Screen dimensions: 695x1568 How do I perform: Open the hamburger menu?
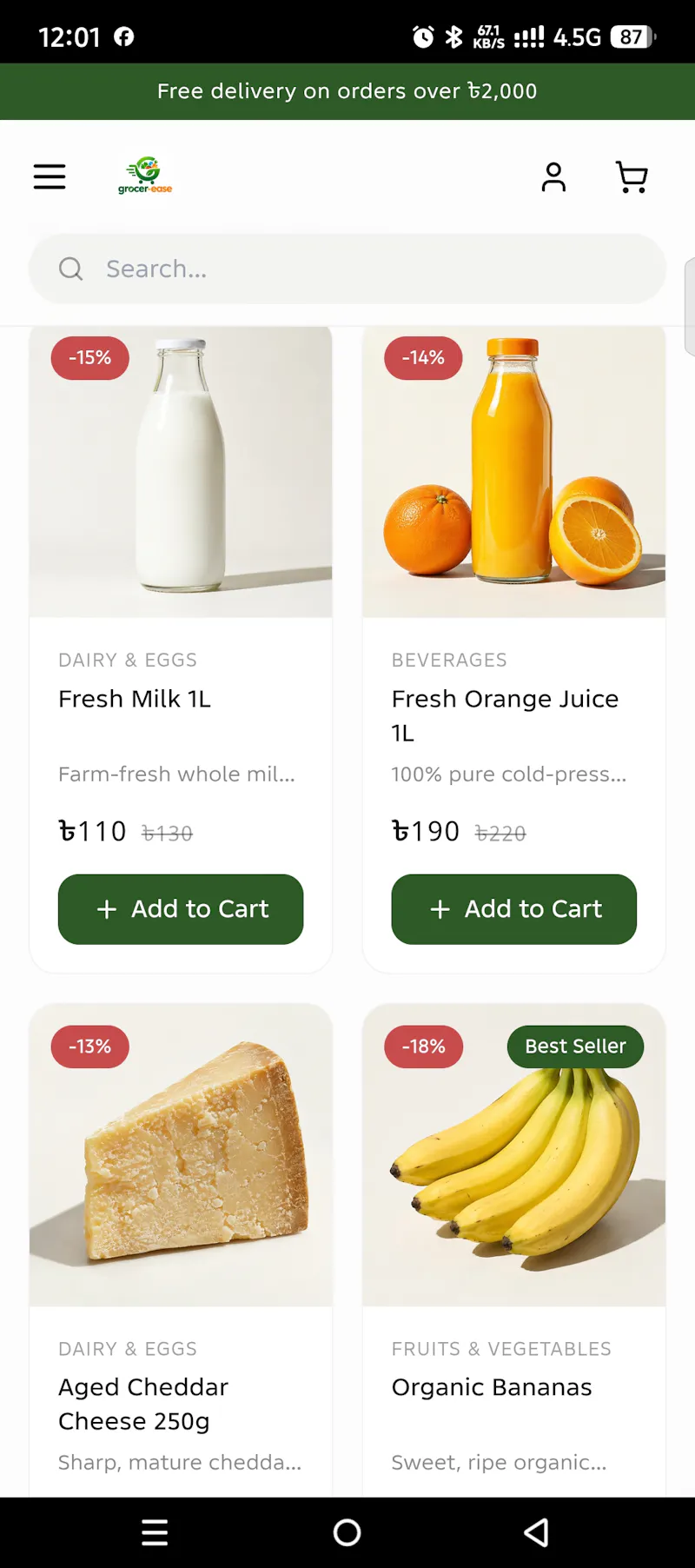50,176
